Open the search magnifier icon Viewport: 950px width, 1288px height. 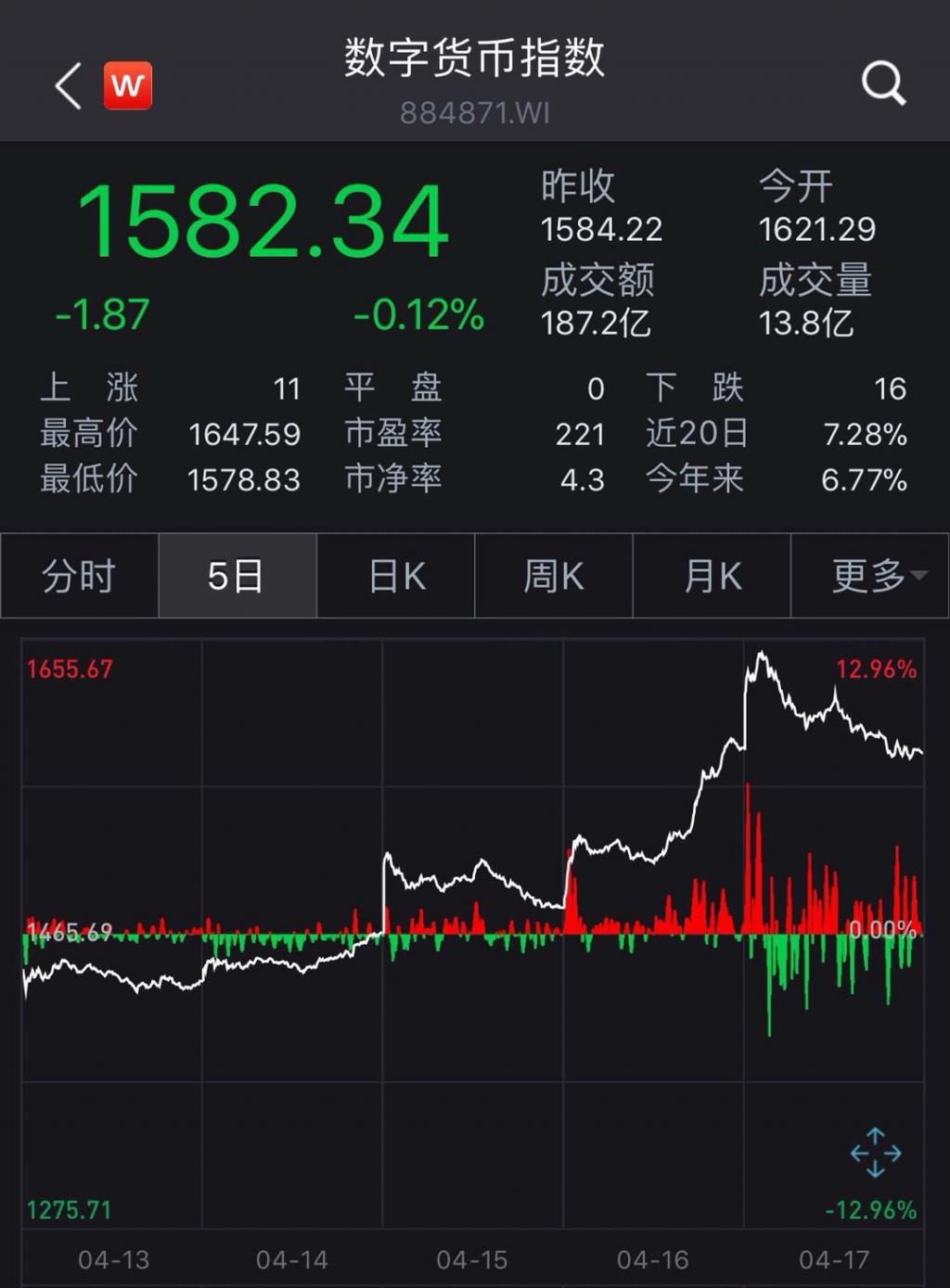click(882, 84)
